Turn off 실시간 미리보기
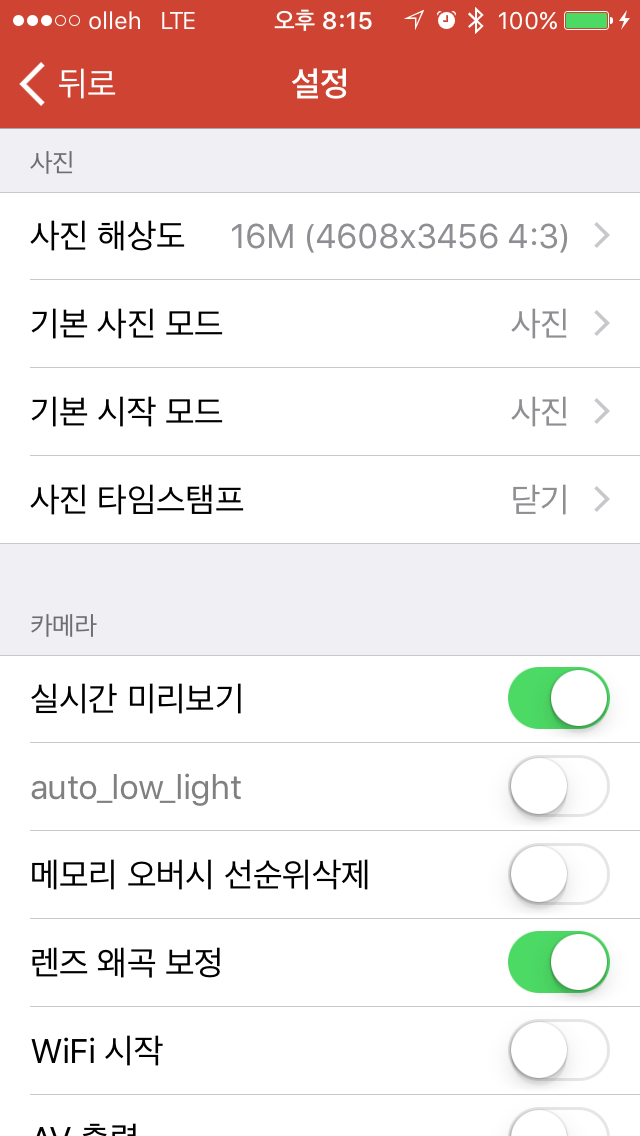The width and height of the screenshot is (640, 1136). pos(558,698)
